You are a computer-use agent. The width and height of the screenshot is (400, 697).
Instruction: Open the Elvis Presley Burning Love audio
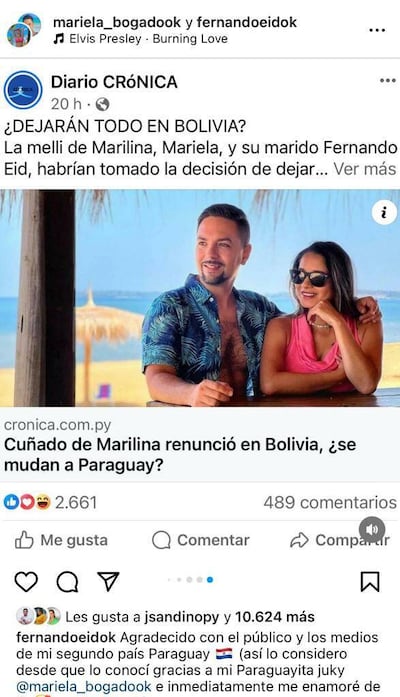coord(140,39)
